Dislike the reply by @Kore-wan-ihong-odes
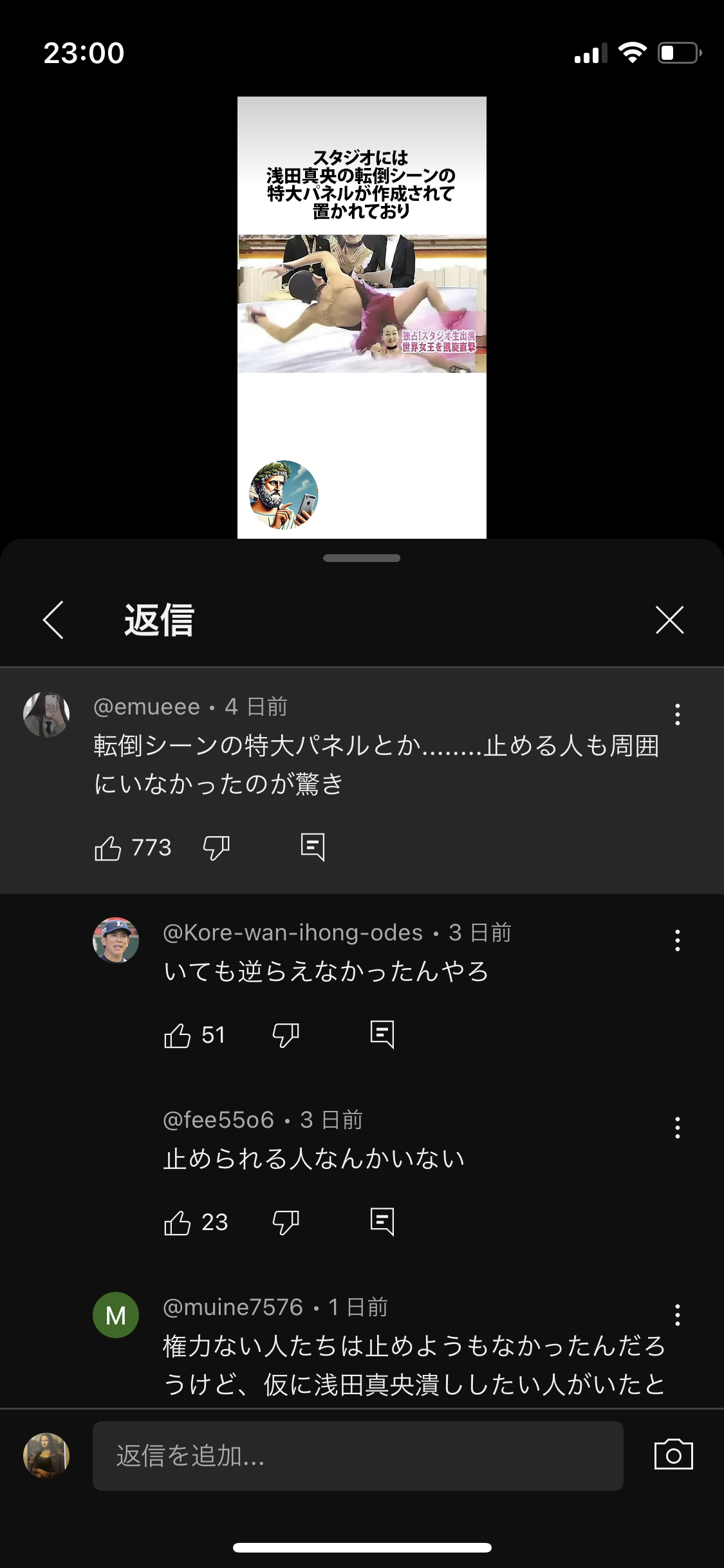Viewport: 724px width, 1568px height. 286,1035
